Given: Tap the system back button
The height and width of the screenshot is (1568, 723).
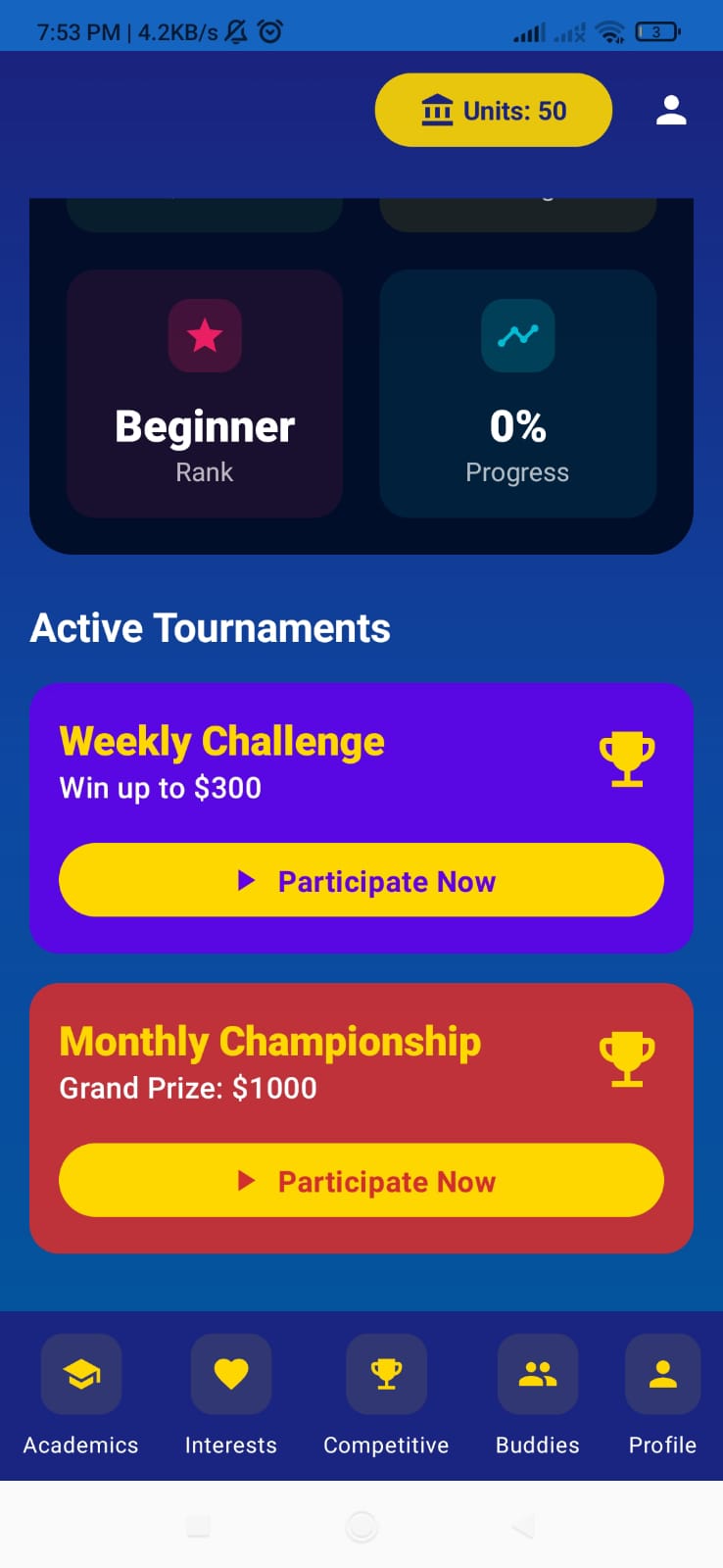Looking at the screenshot, I should click(524, 1526).
